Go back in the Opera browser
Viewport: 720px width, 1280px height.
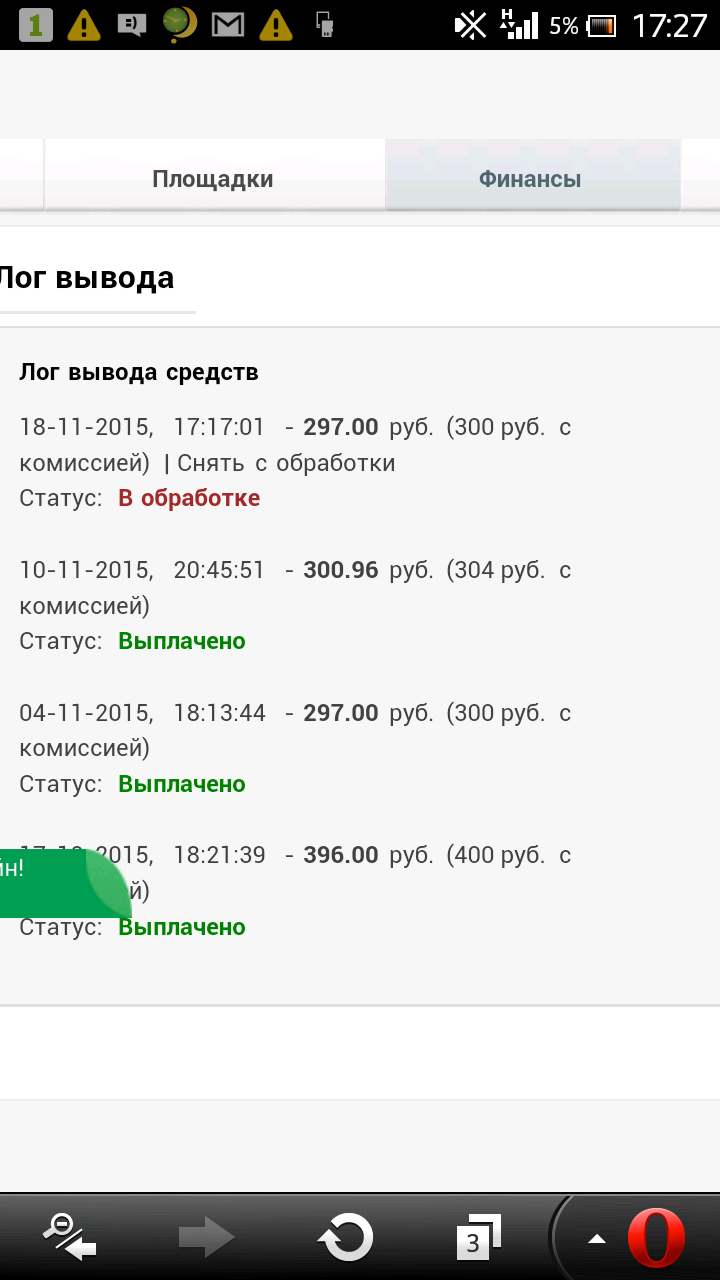70,1238
